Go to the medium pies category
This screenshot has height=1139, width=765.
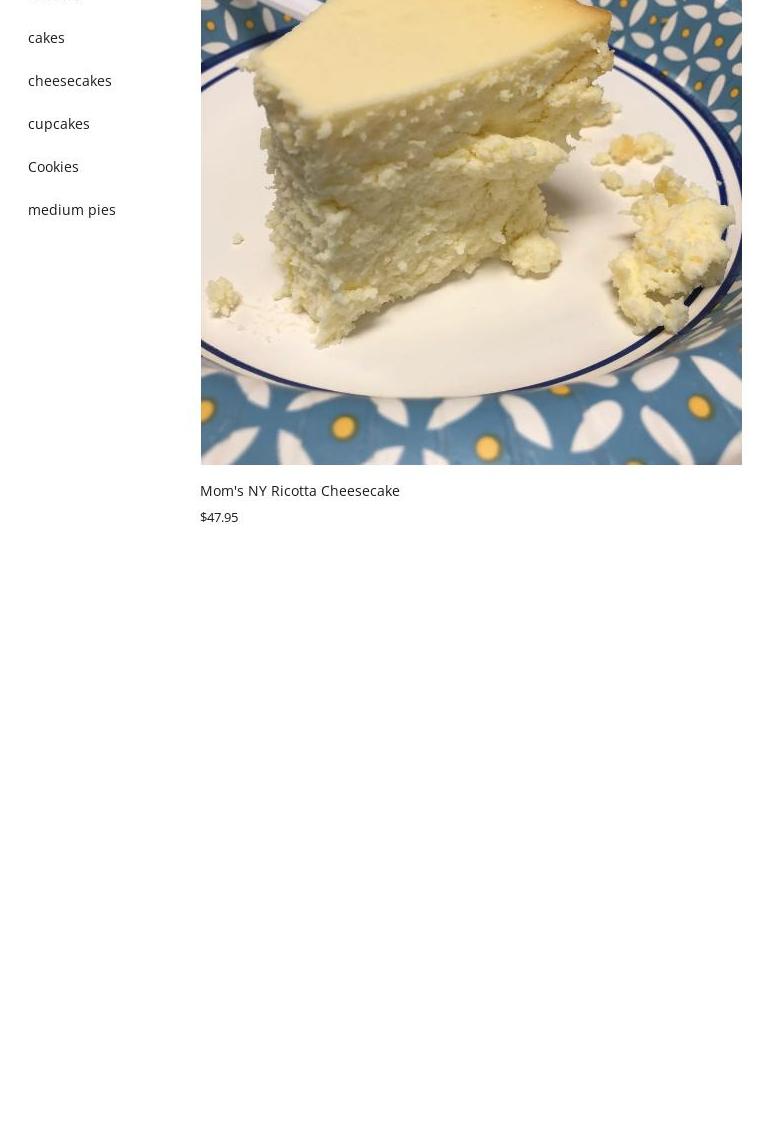coord(72,210)
